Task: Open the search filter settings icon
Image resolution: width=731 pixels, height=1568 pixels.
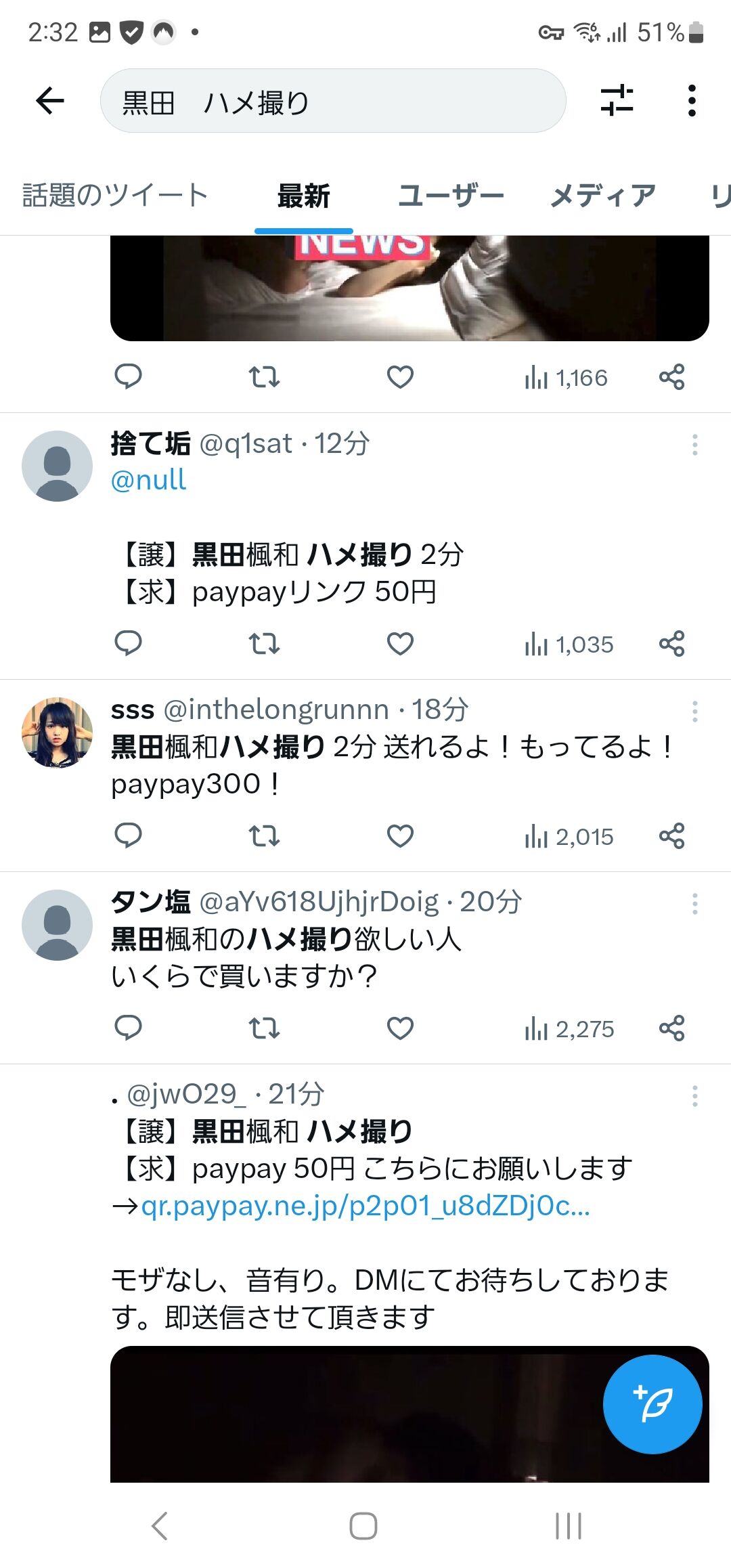Action: (x=617, y=101)
